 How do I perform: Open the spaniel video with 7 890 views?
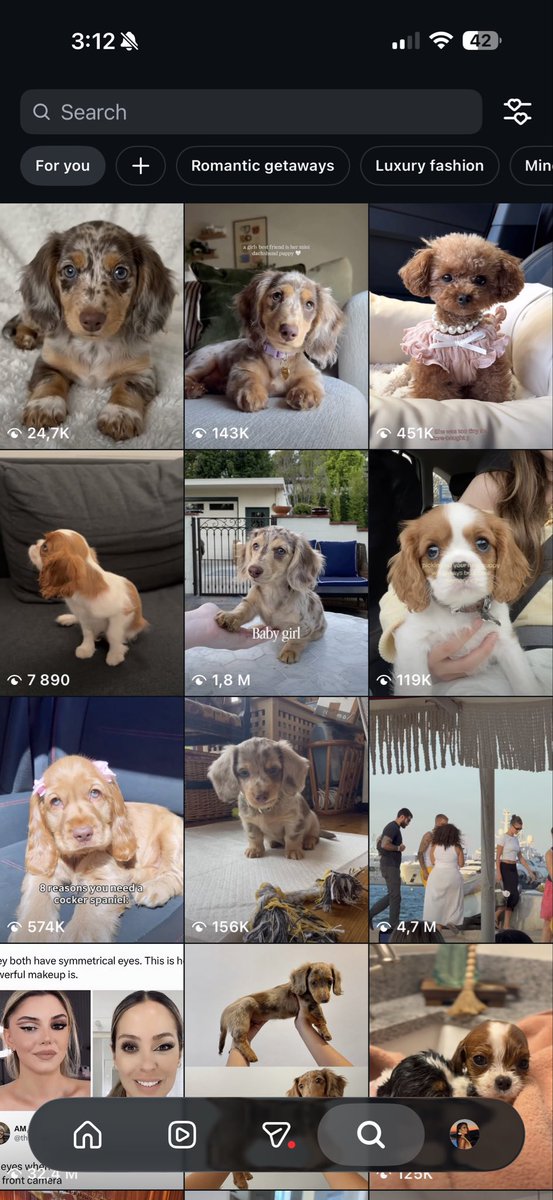pos(91,573)
